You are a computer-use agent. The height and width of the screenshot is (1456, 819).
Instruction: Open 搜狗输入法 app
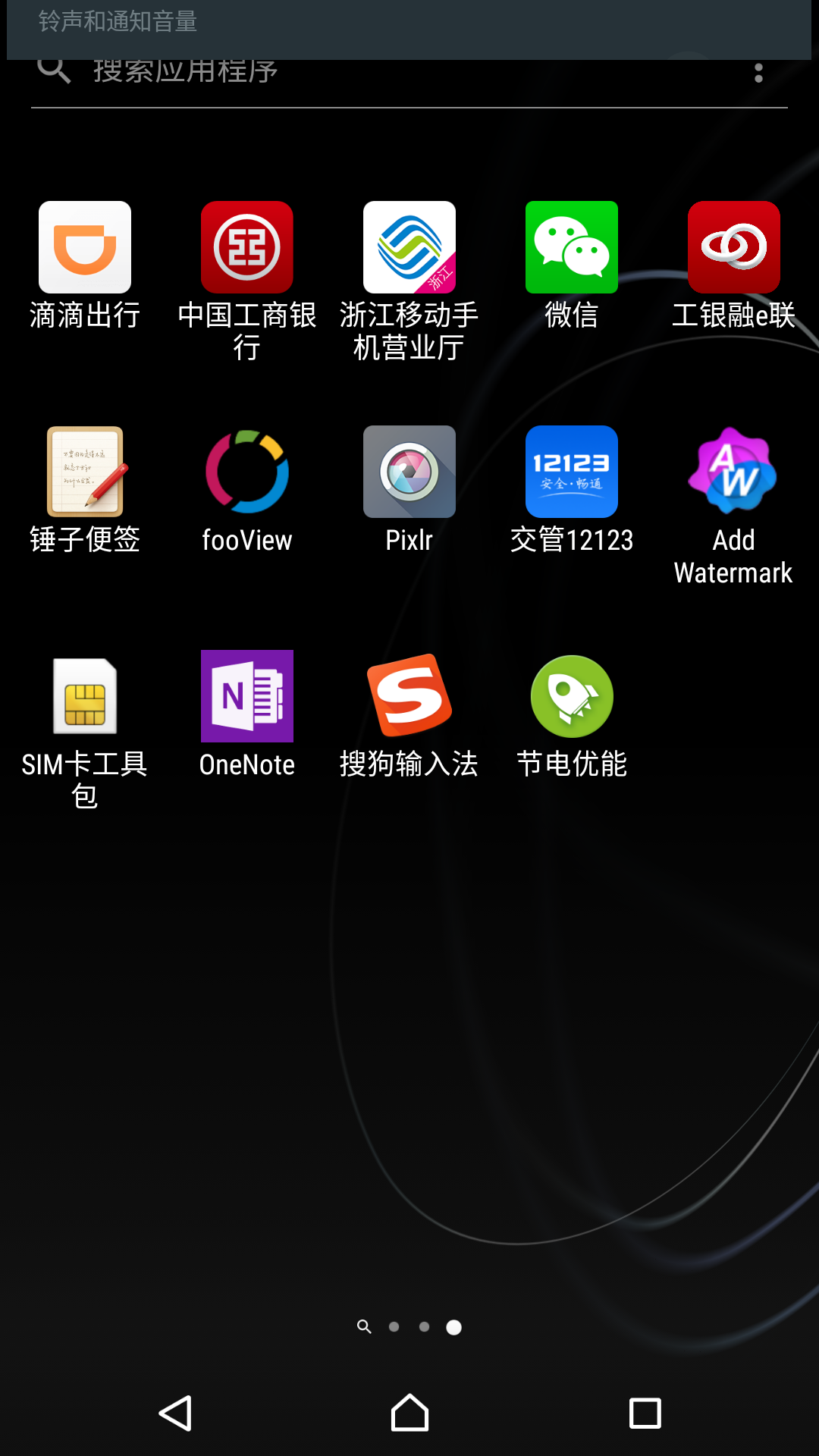pos(409,696)
